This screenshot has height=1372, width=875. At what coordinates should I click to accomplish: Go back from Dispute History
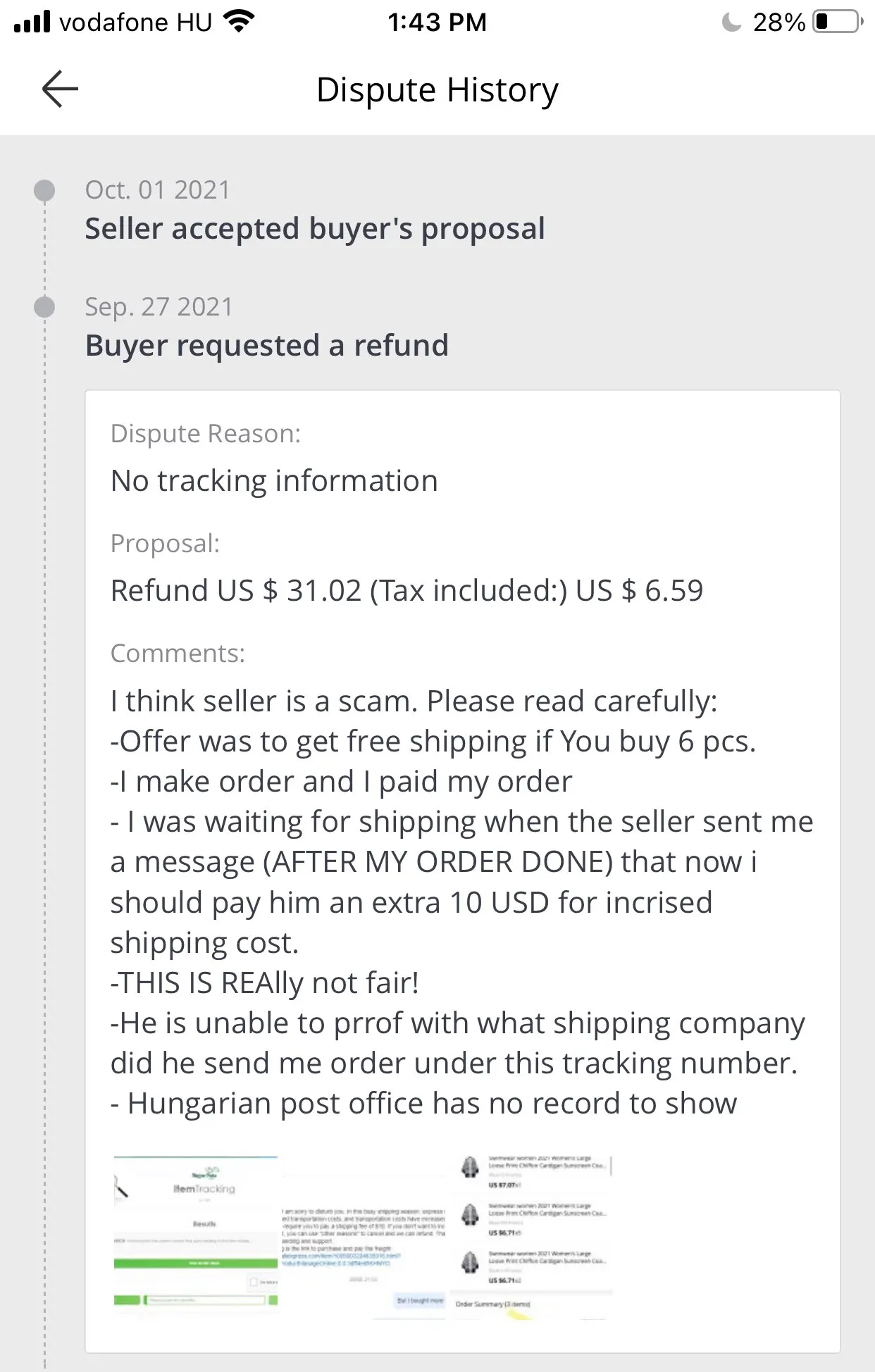tap(60, 89)
